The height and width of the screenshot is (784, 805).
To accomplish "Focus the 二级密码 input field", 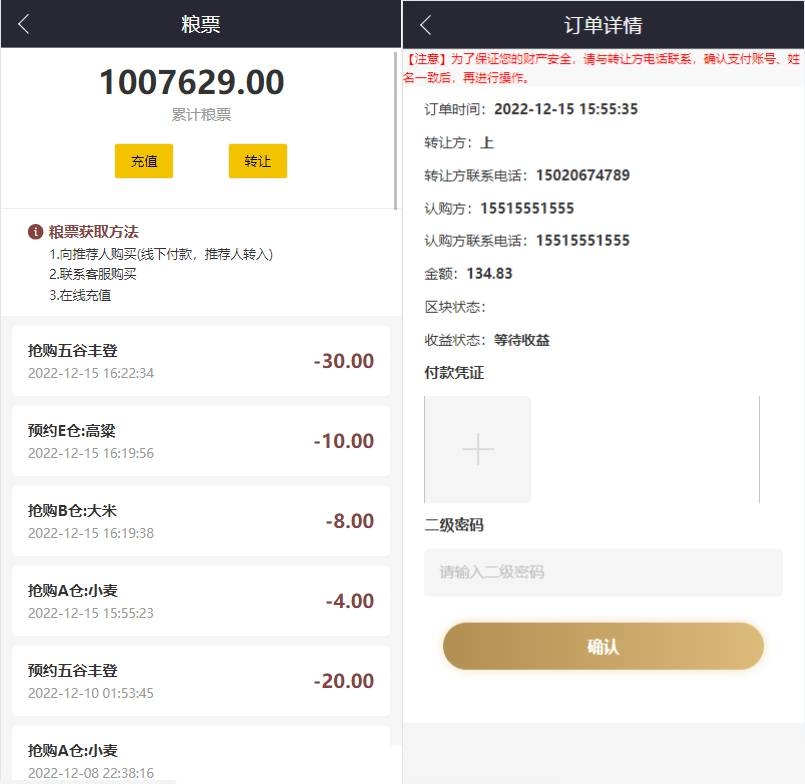I will pos(603,573).
